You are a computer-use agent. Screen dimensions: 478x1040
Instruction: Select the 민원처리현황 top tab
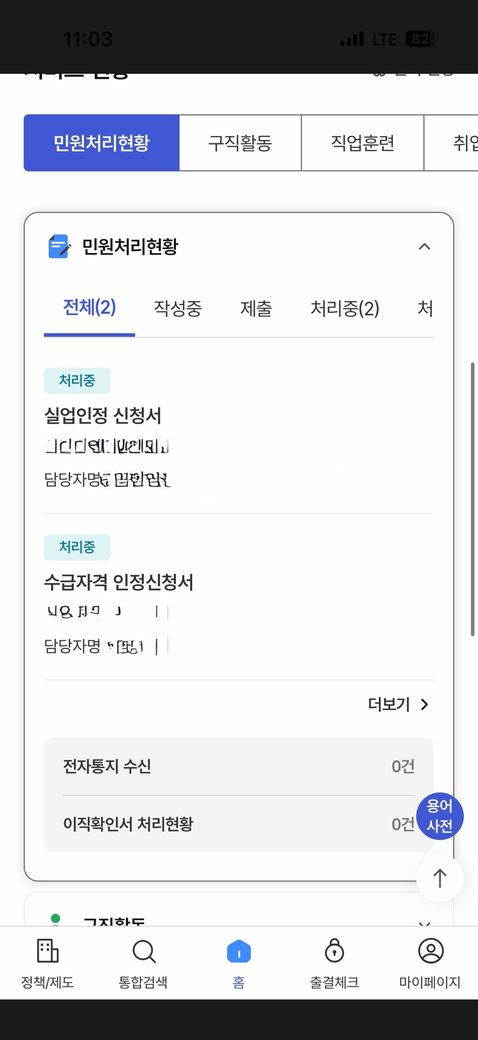coord(101,143)
